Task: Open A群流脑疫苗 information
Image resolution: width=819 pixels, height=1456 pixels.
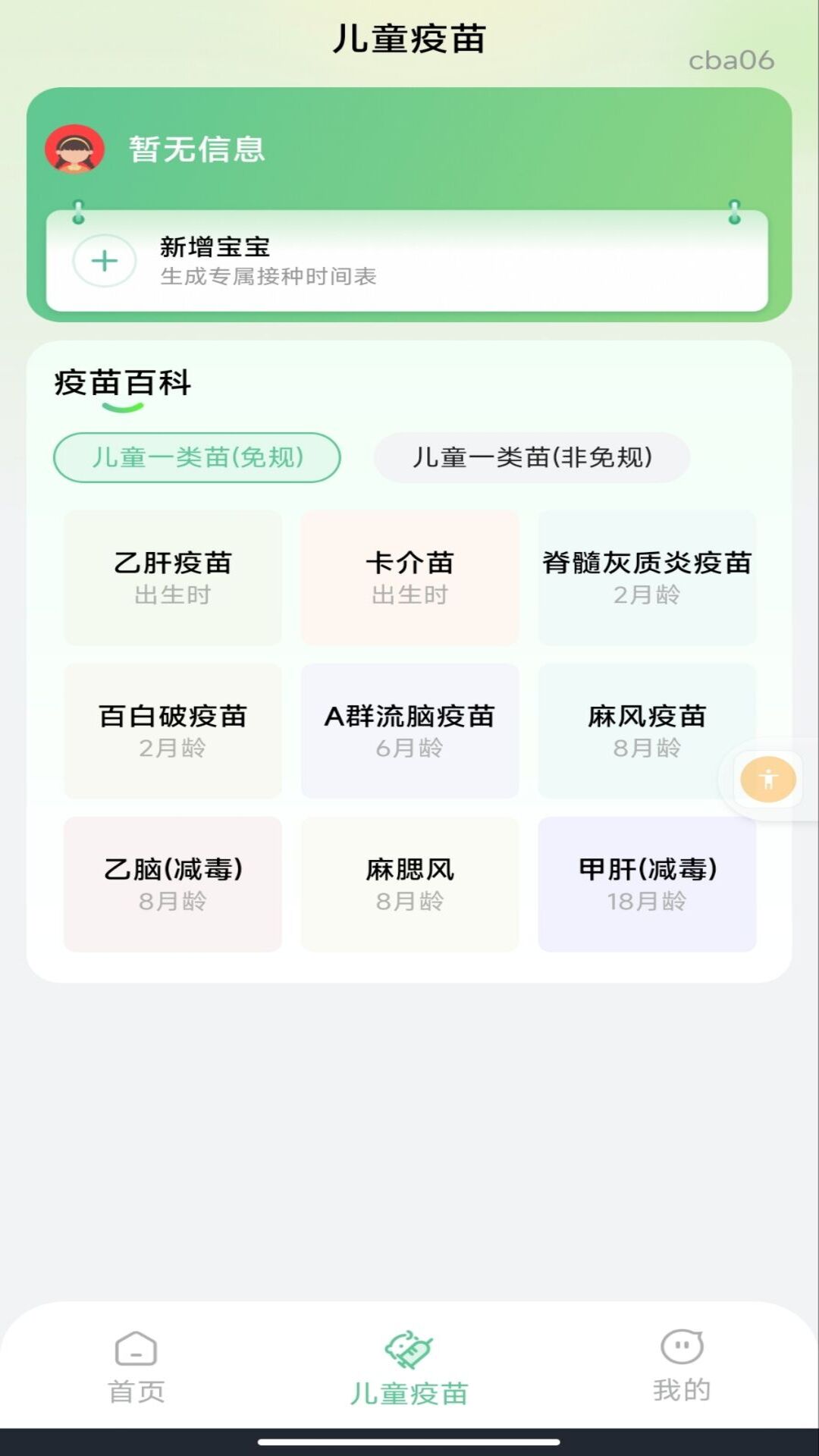Action: (409, 730)
